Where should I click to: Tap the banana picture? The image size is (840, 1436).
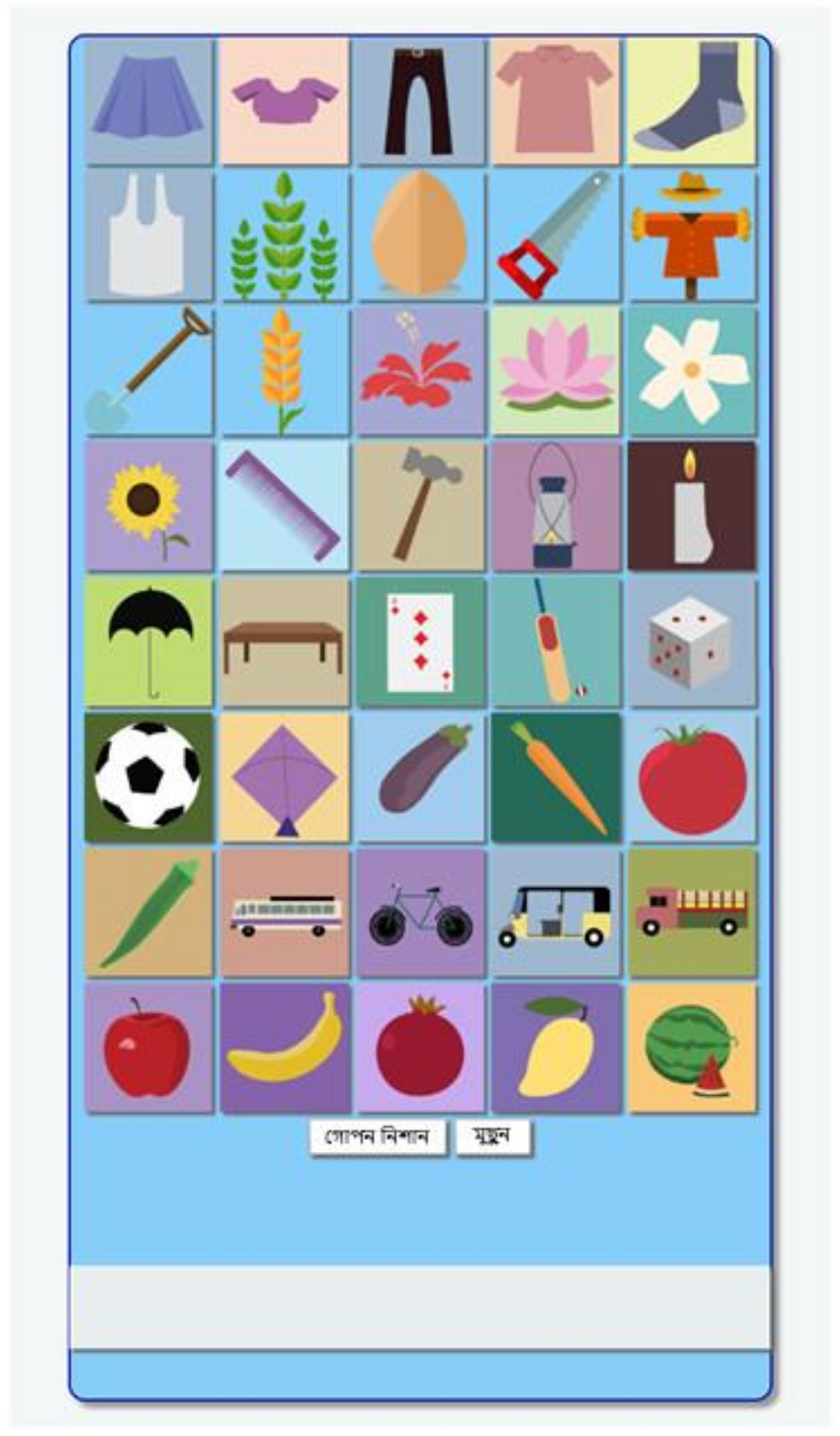coord(284,1047)
